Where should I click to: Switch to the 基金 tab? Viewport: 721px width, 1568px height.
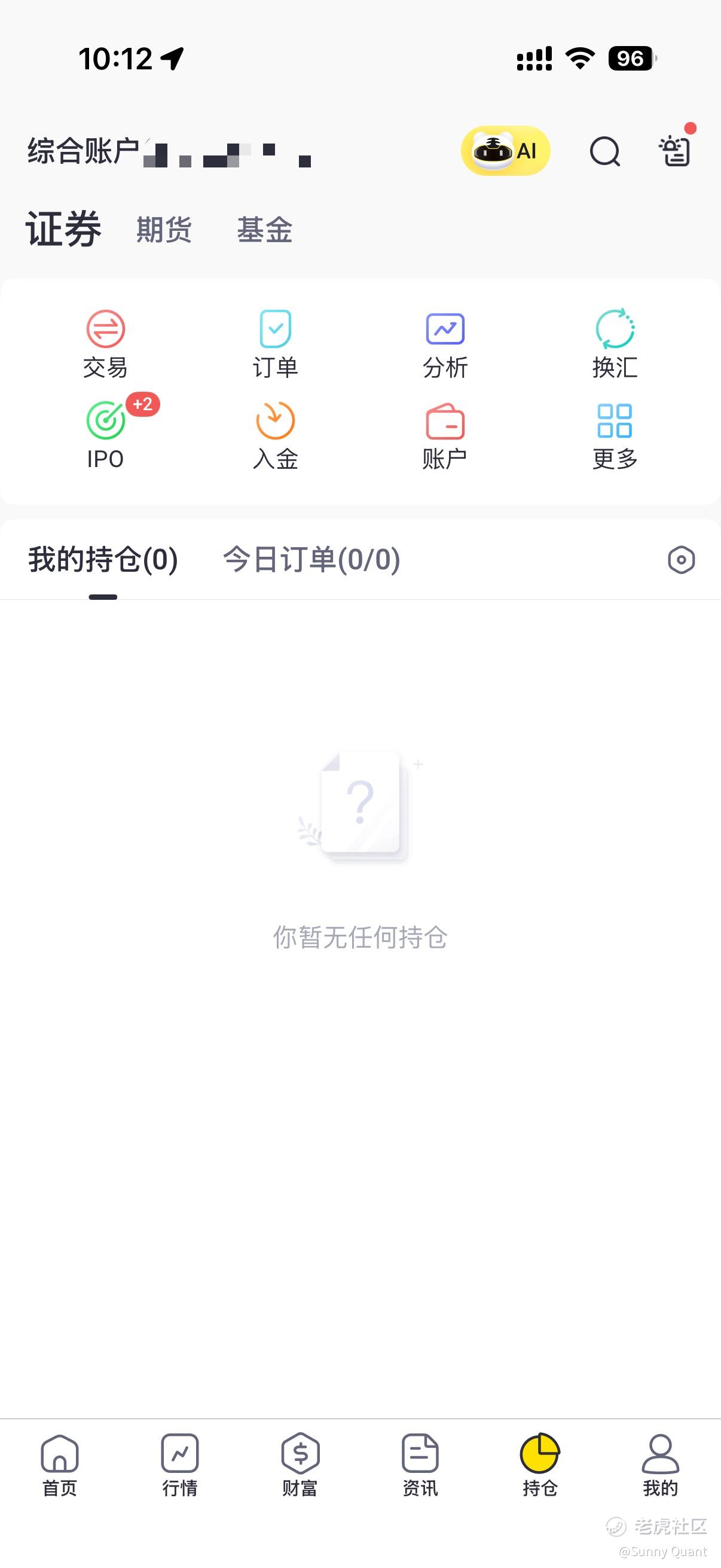pyautogui.click(x=265, y=230)
